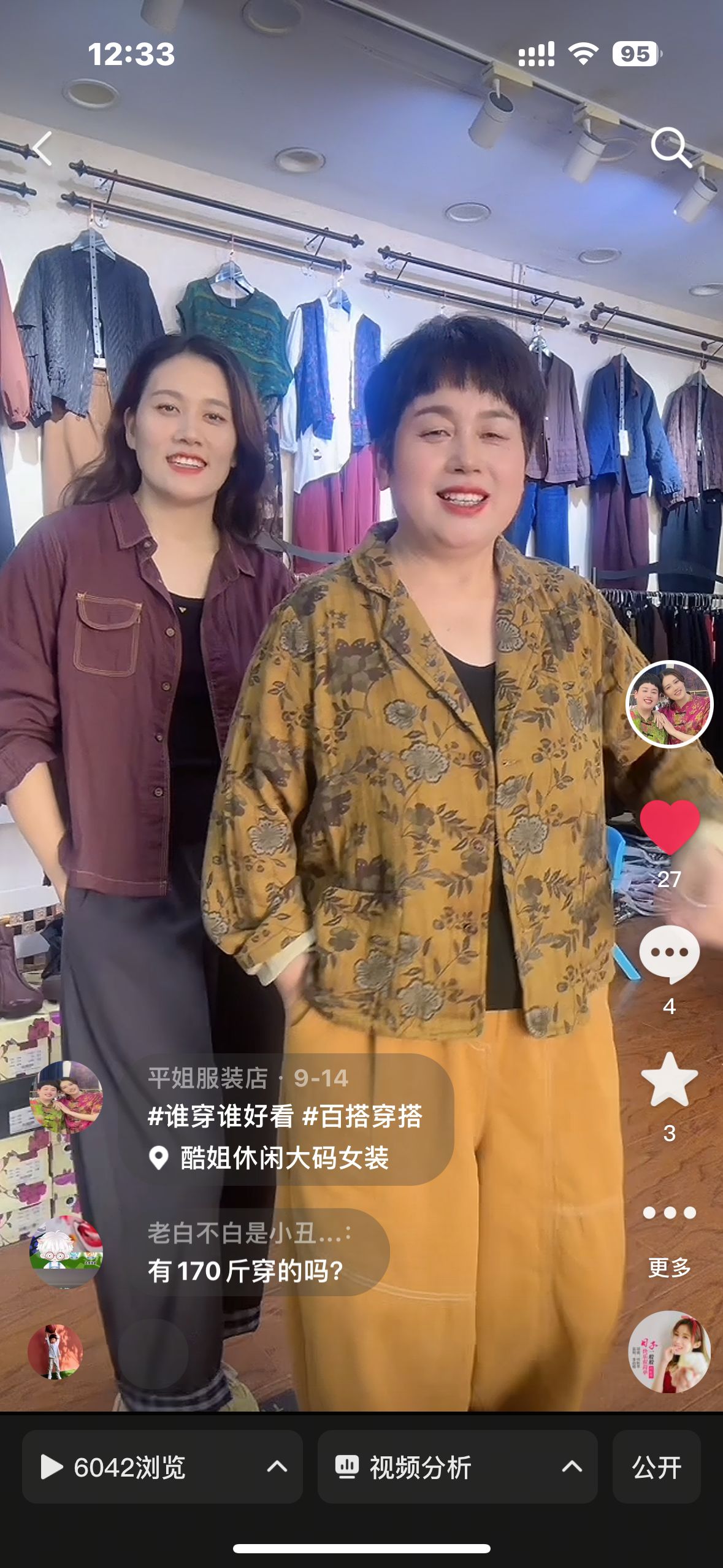Open the #谁穿谁好看 hashtag

click(x=221, y=1116)
